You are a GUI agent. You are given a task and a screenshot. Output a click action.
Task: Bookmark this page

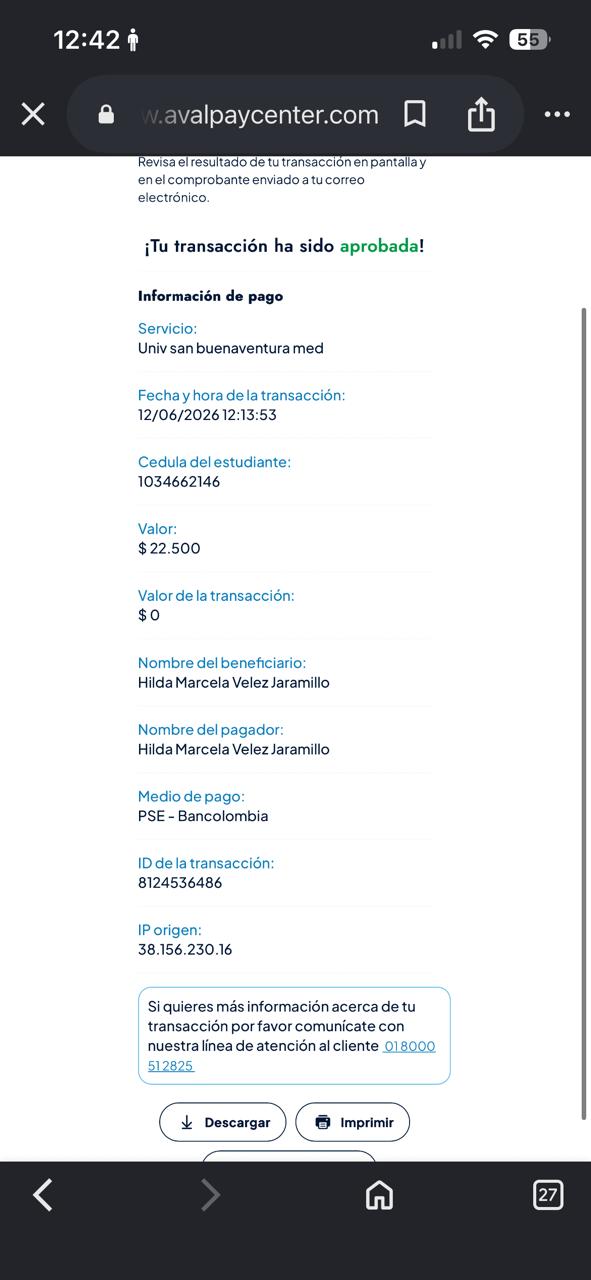415,114
